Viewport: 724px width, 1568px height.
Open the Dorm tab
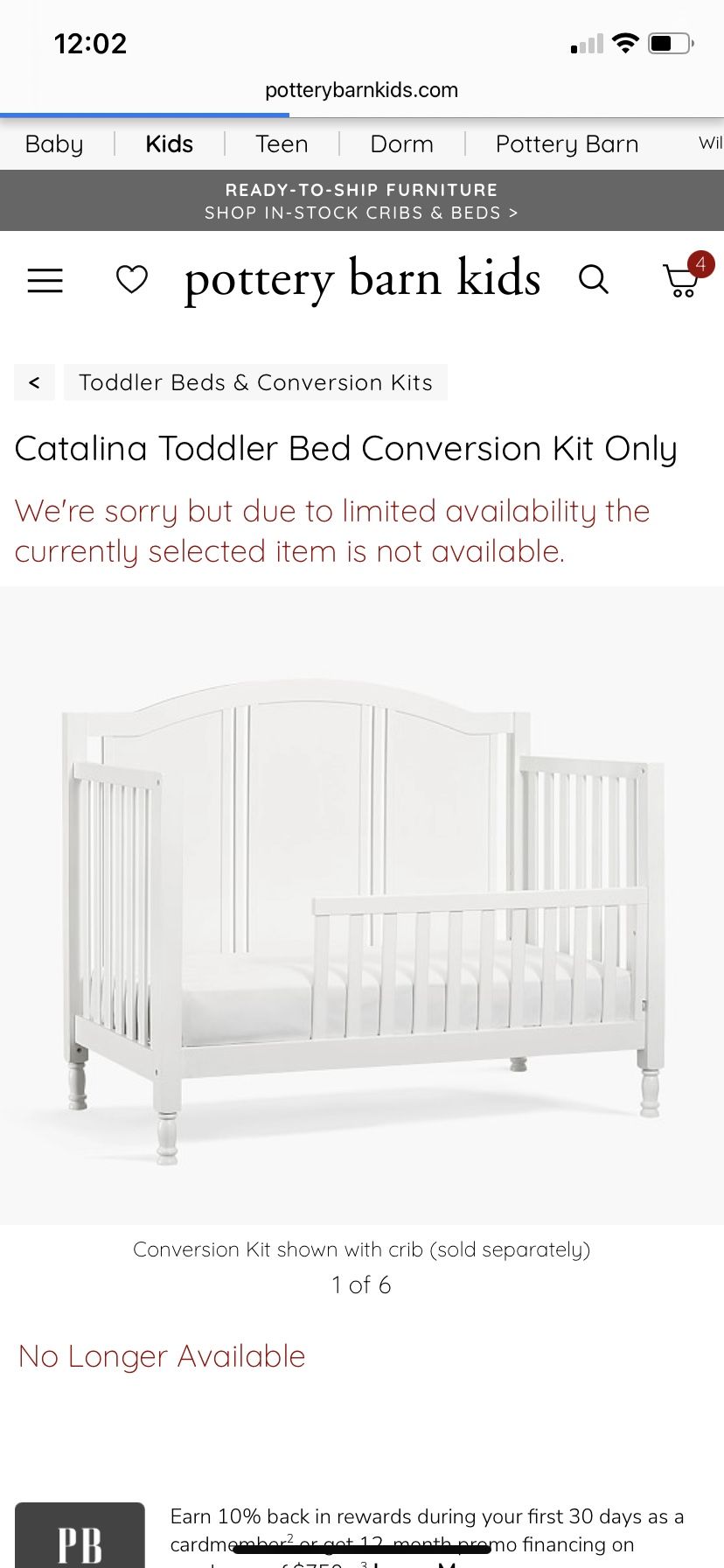[x=402, y=143]
